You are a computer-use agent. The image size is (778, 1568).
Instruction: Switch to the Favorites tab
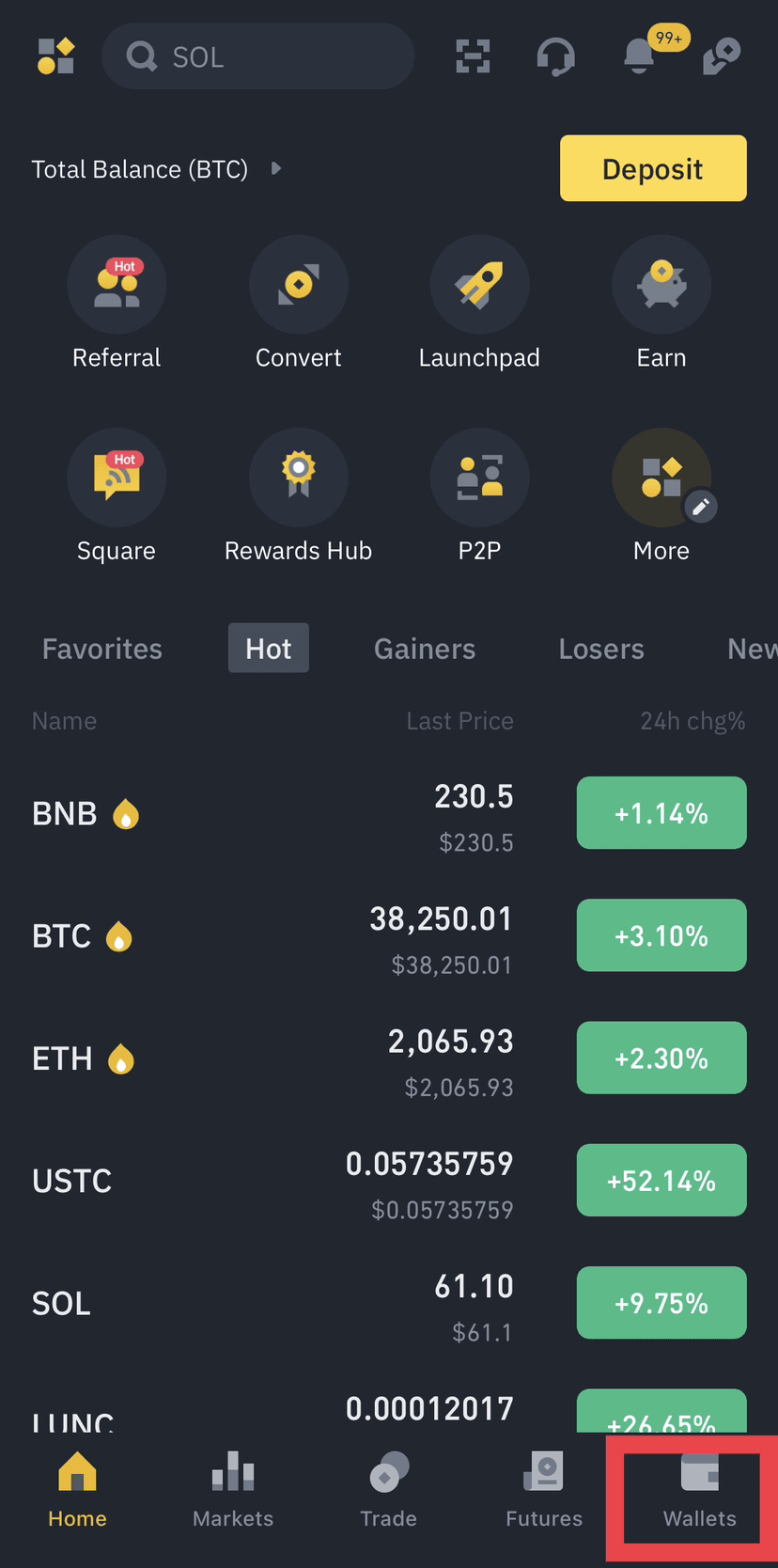point(102,649)
